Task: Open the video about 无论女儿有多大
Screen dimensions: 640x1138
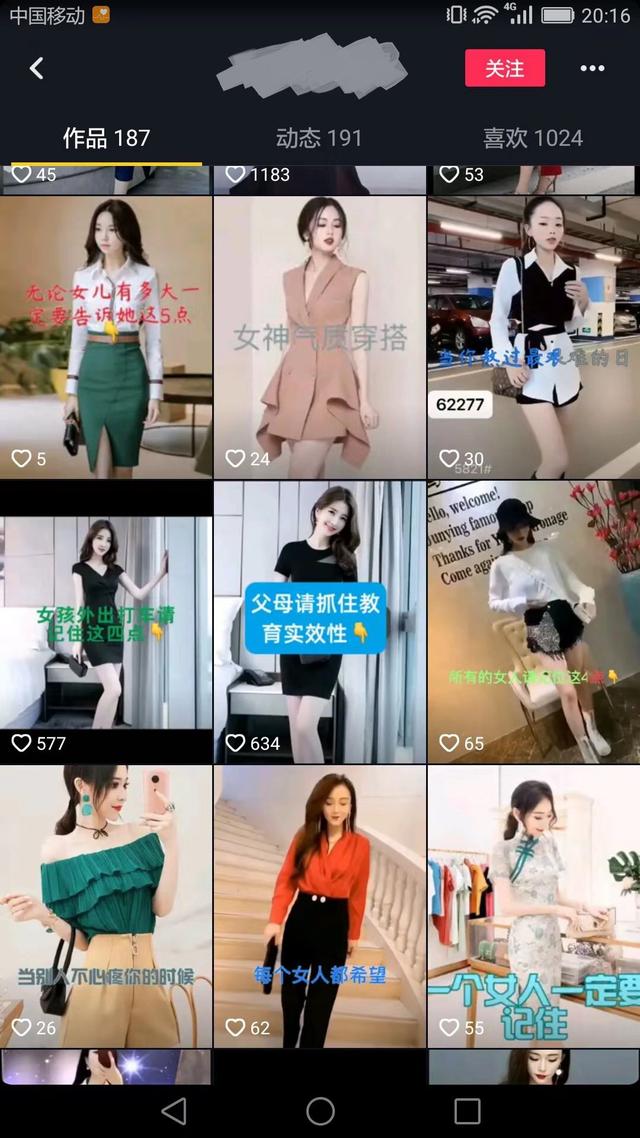Action: [106, 337]
